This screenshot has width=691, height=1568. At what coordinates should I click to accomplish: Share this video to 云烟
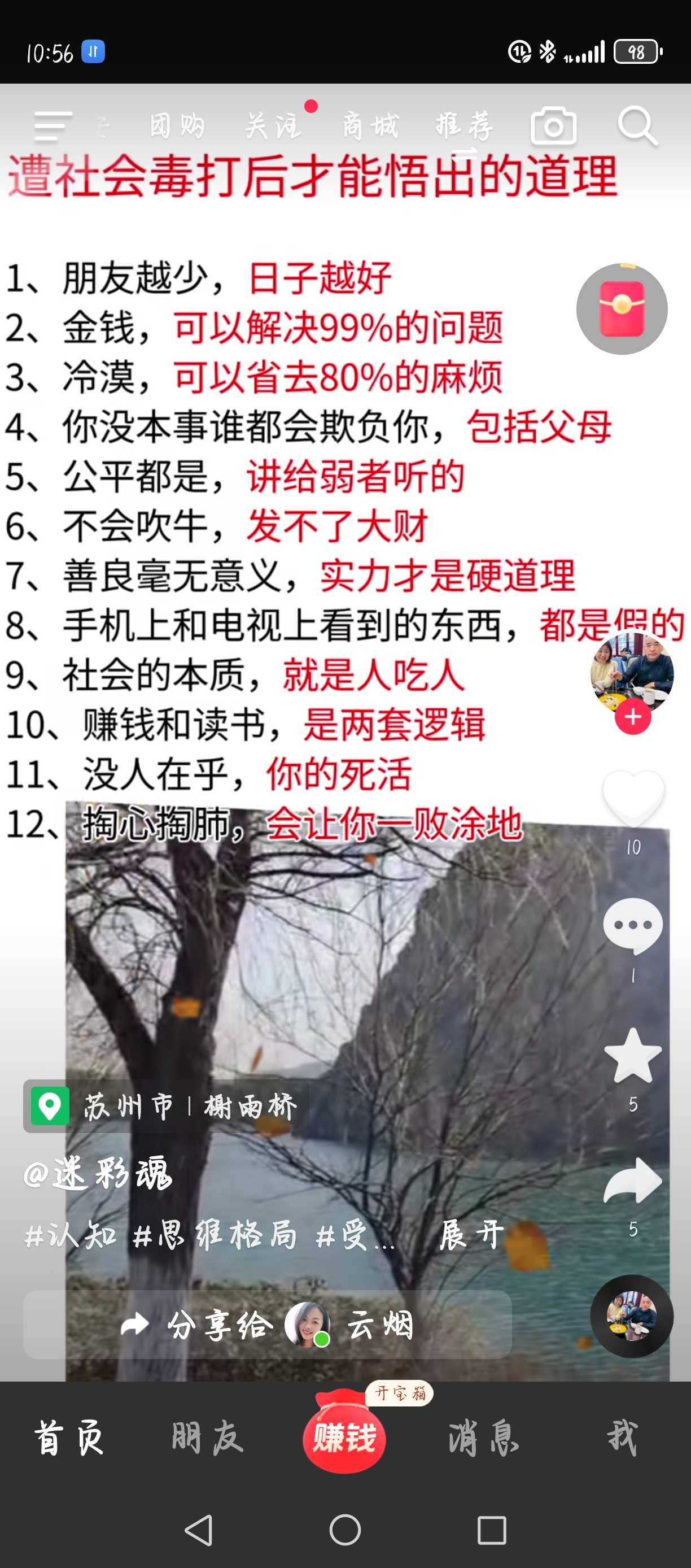pos(268,1324)
